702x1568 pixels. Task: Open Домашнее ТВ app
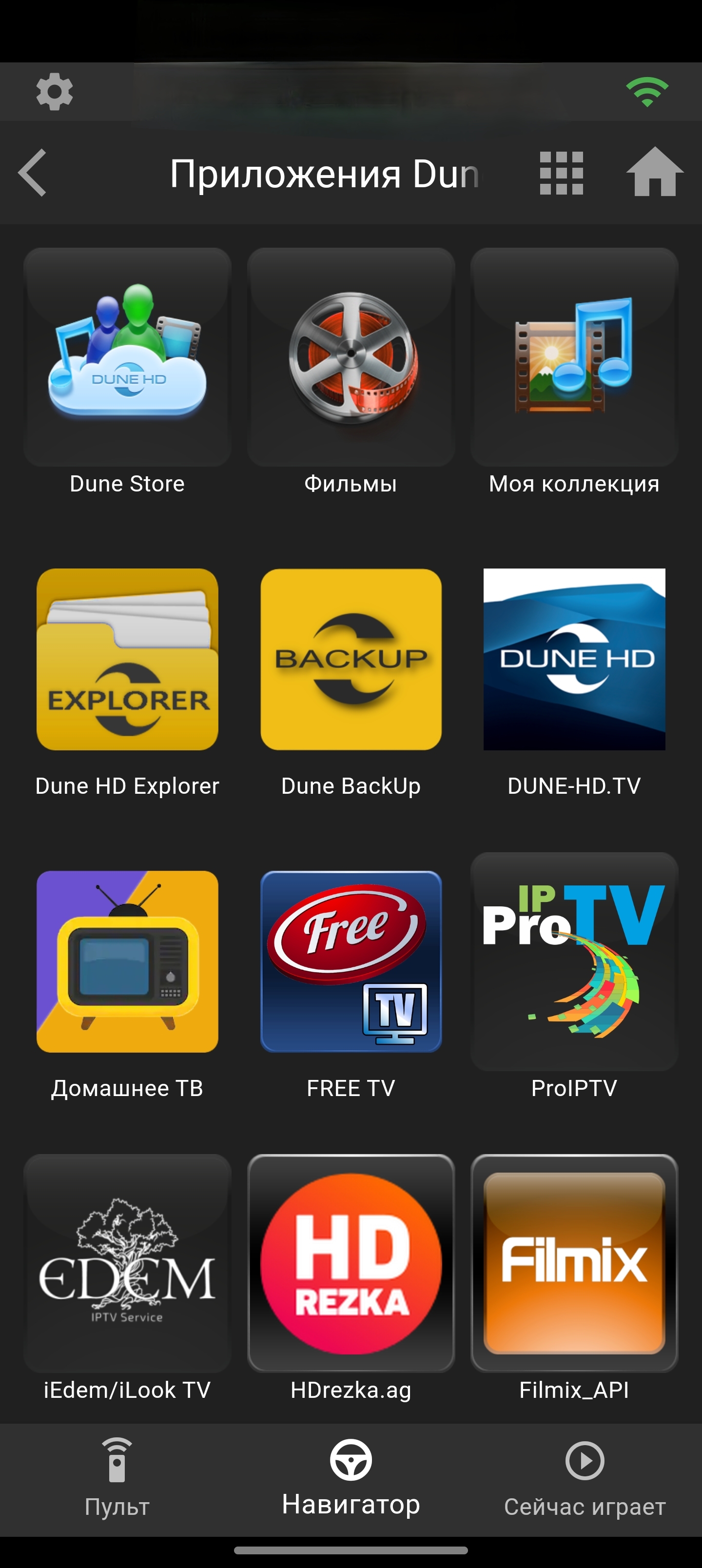pos(127,961)
